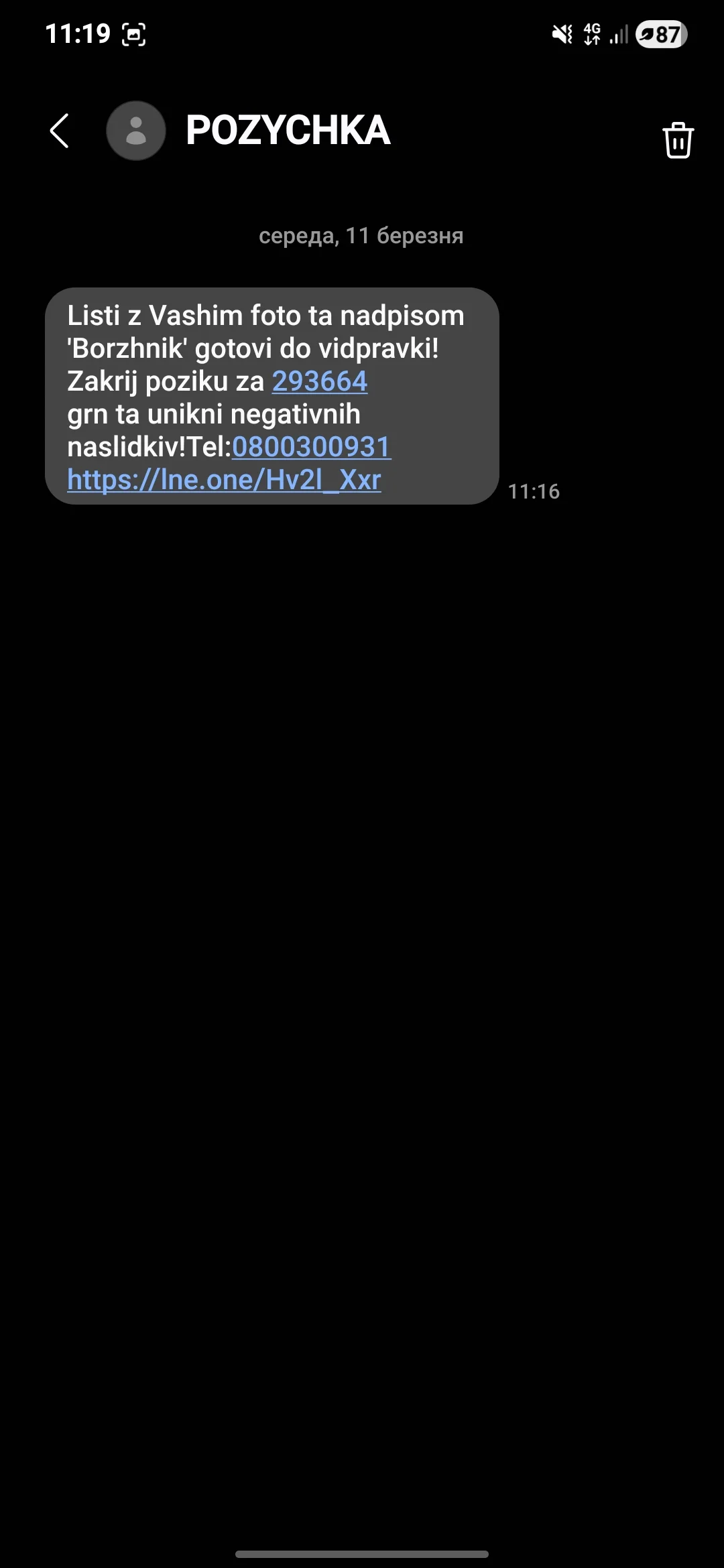Open the POZYCHKA contact avatar
This screenshot has width=724, height=1568.
click(x=136, y=131)
